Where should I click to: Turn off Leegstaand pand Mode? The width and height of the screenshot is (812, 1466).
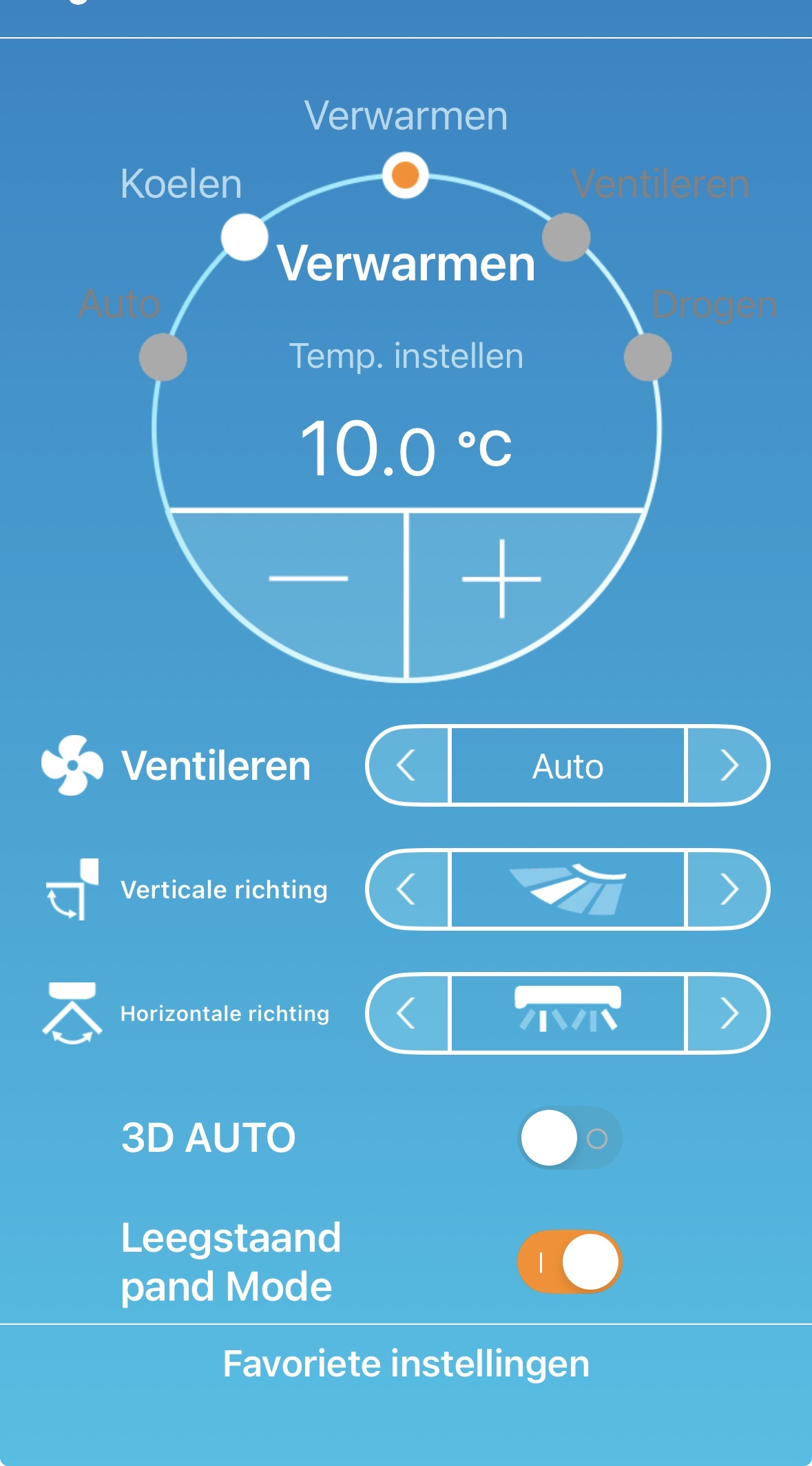coord(570,1261)
